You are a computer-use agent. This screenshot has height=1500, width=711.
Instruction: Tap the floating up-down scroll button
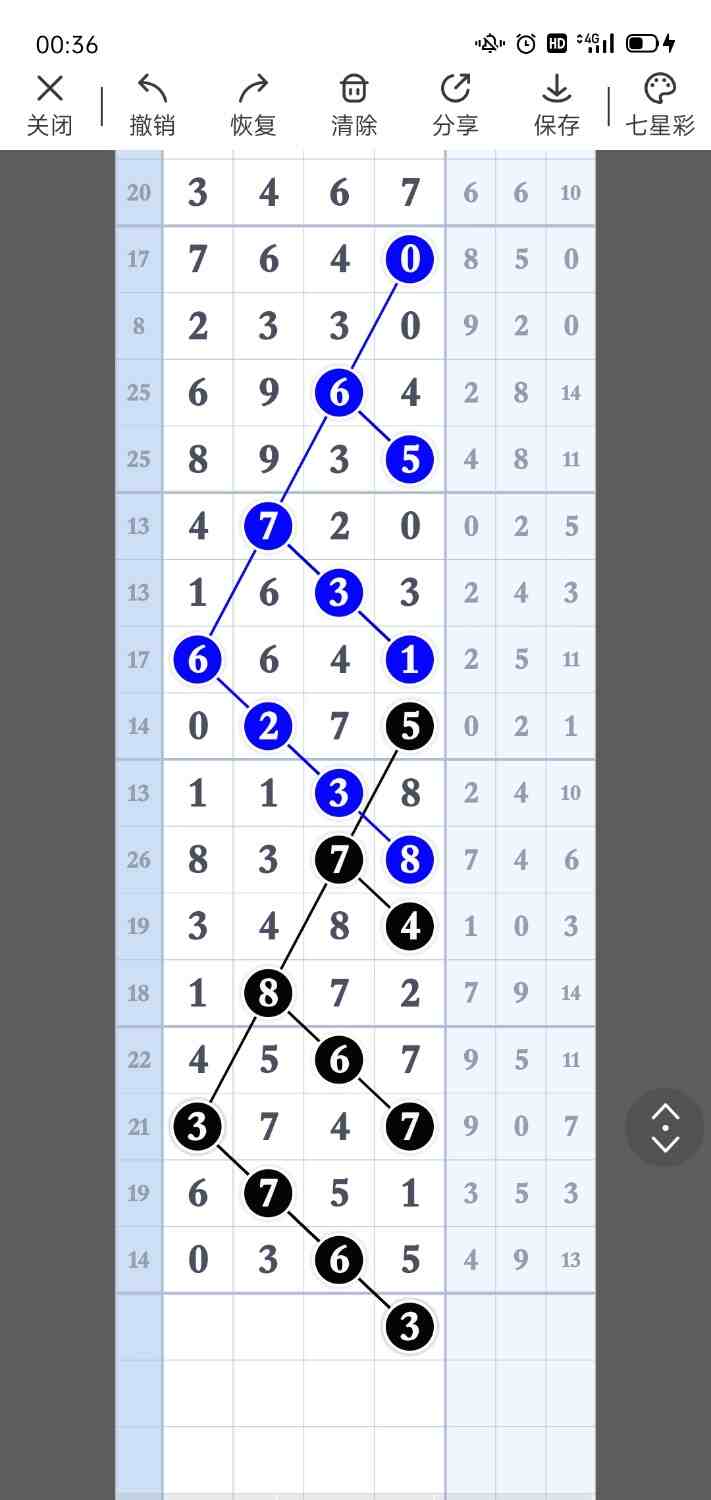point(665,1128)
